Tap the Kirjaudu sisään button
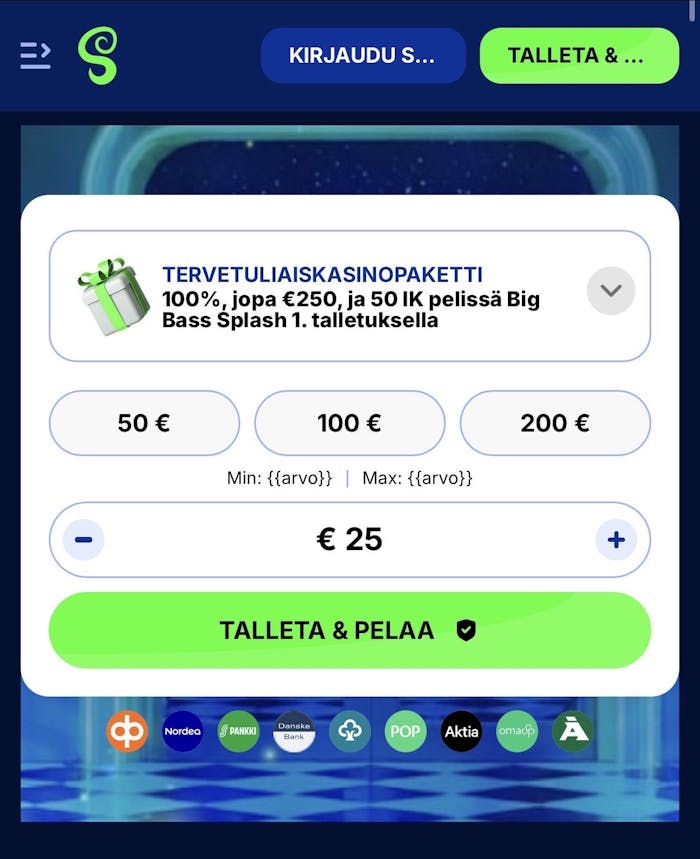Image resolution: width=700 pixels, height=859 pixels. coord(363,55)
